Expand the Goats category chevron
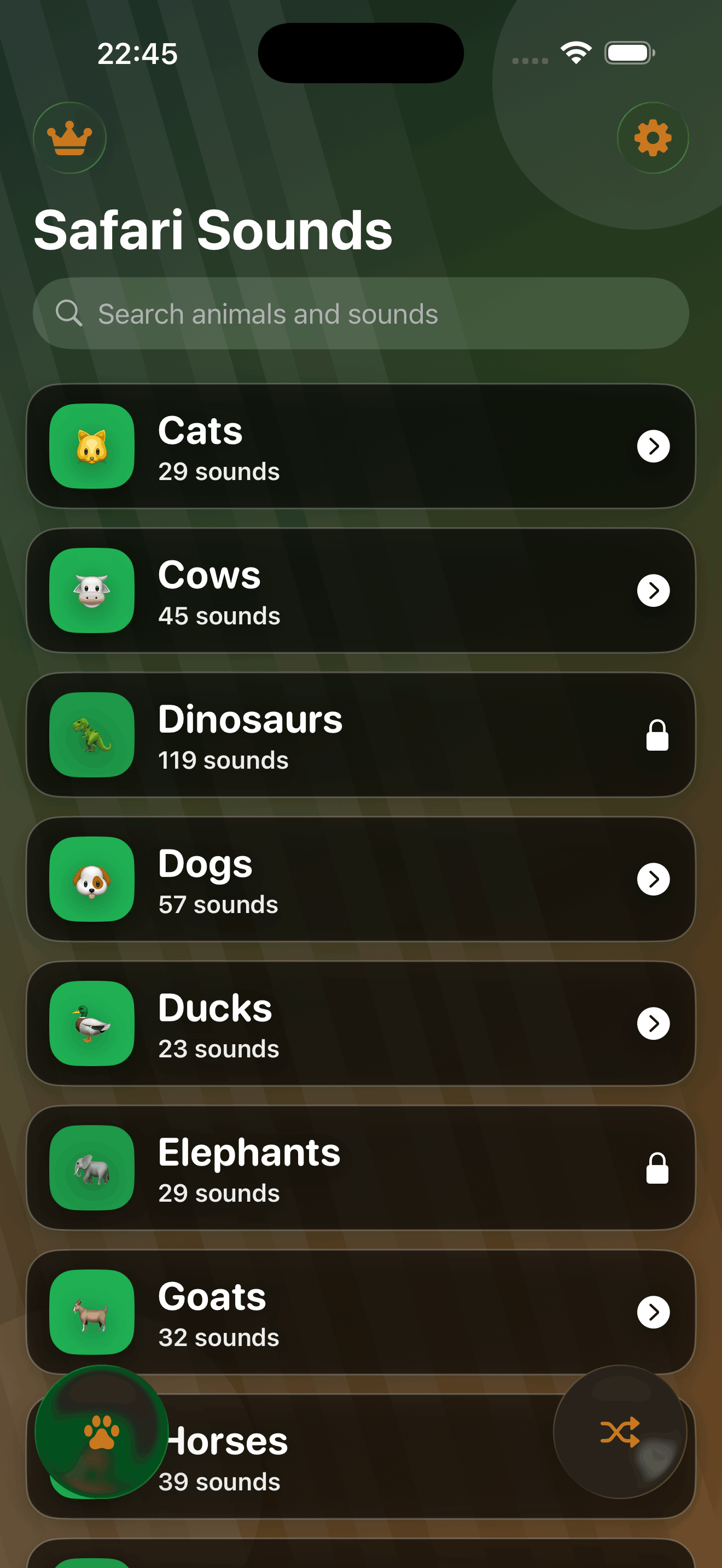This screenshot has height=1568, width=722. [653, 1312]
